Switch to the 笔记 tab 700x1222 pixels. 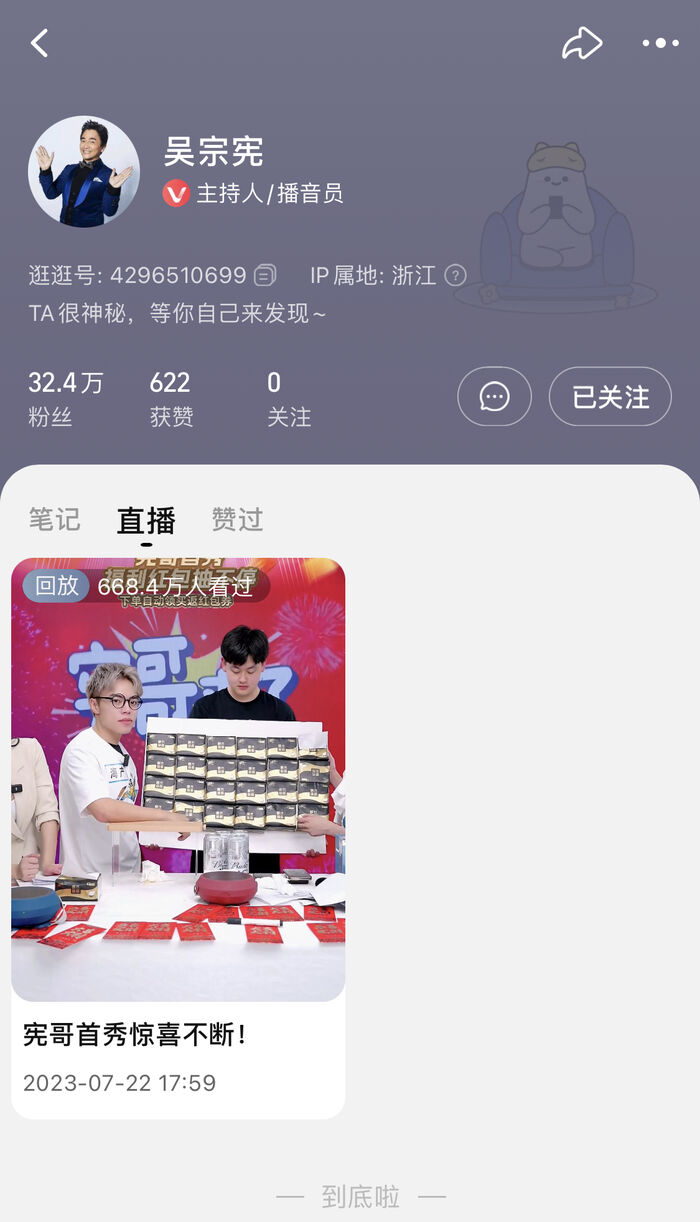point(54,519)
